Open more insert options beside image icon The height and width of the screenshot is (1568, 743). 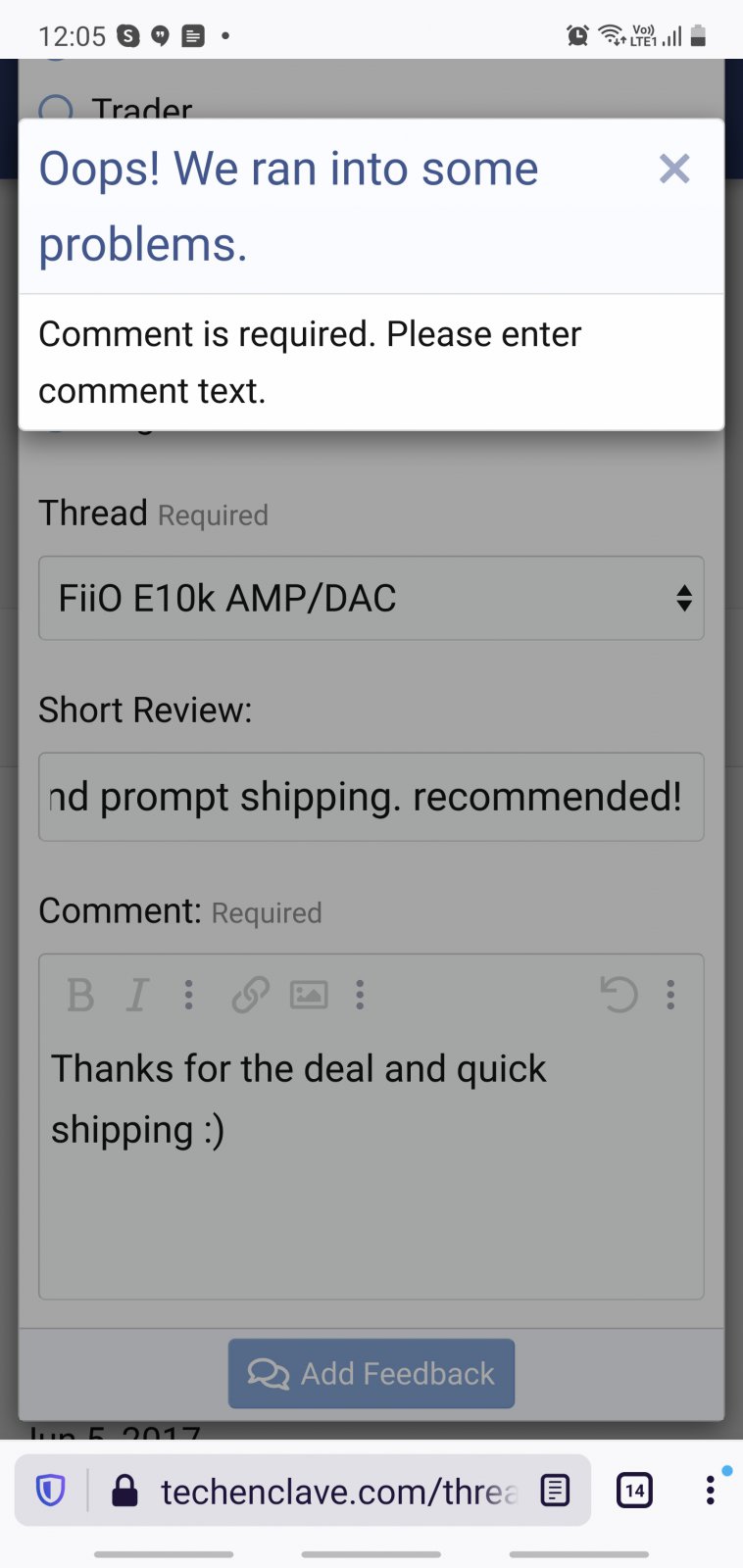360,995
